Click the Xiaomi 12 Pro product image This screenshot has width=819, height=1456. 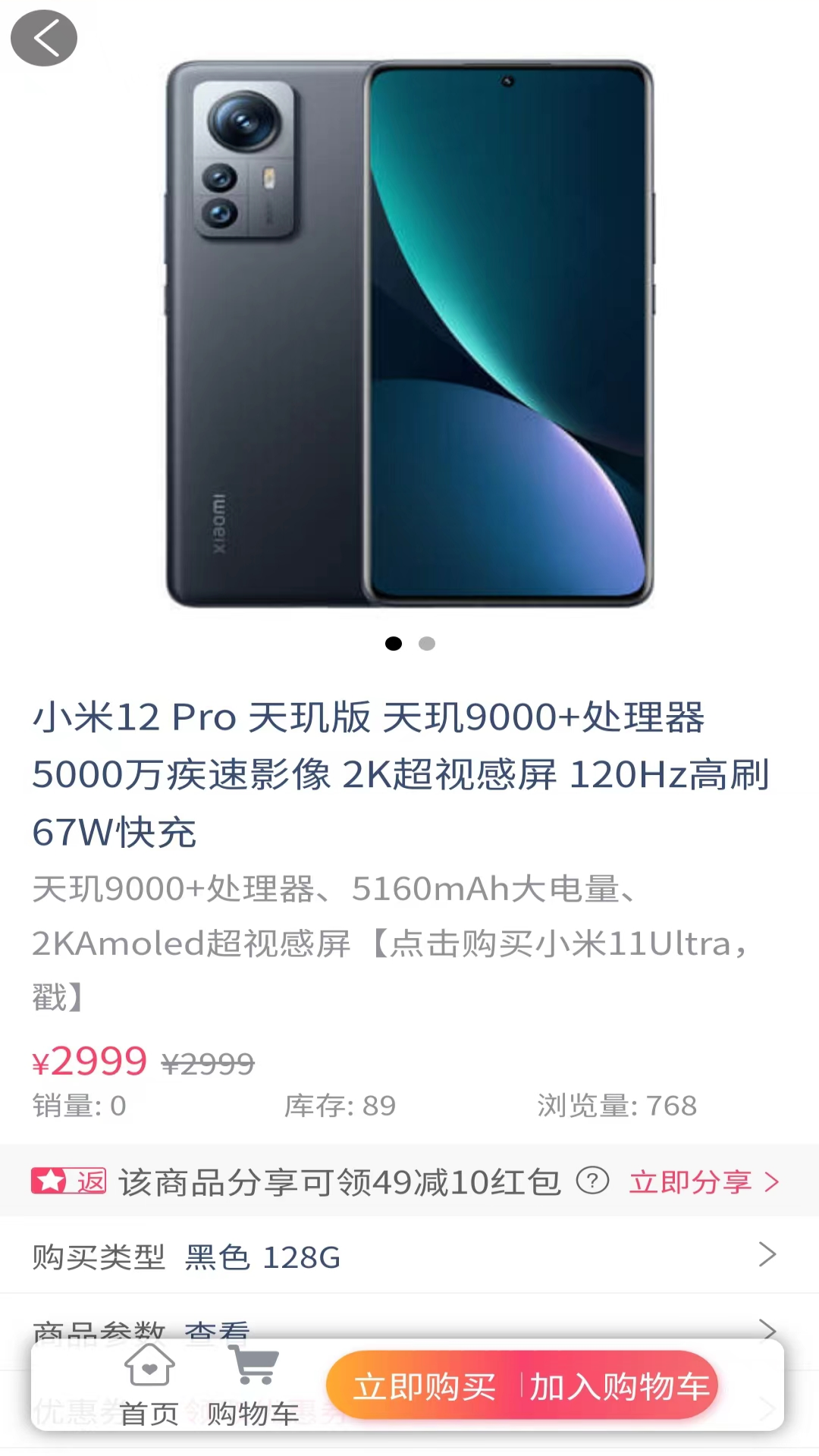pyautogui.click(x=409, y=334)
